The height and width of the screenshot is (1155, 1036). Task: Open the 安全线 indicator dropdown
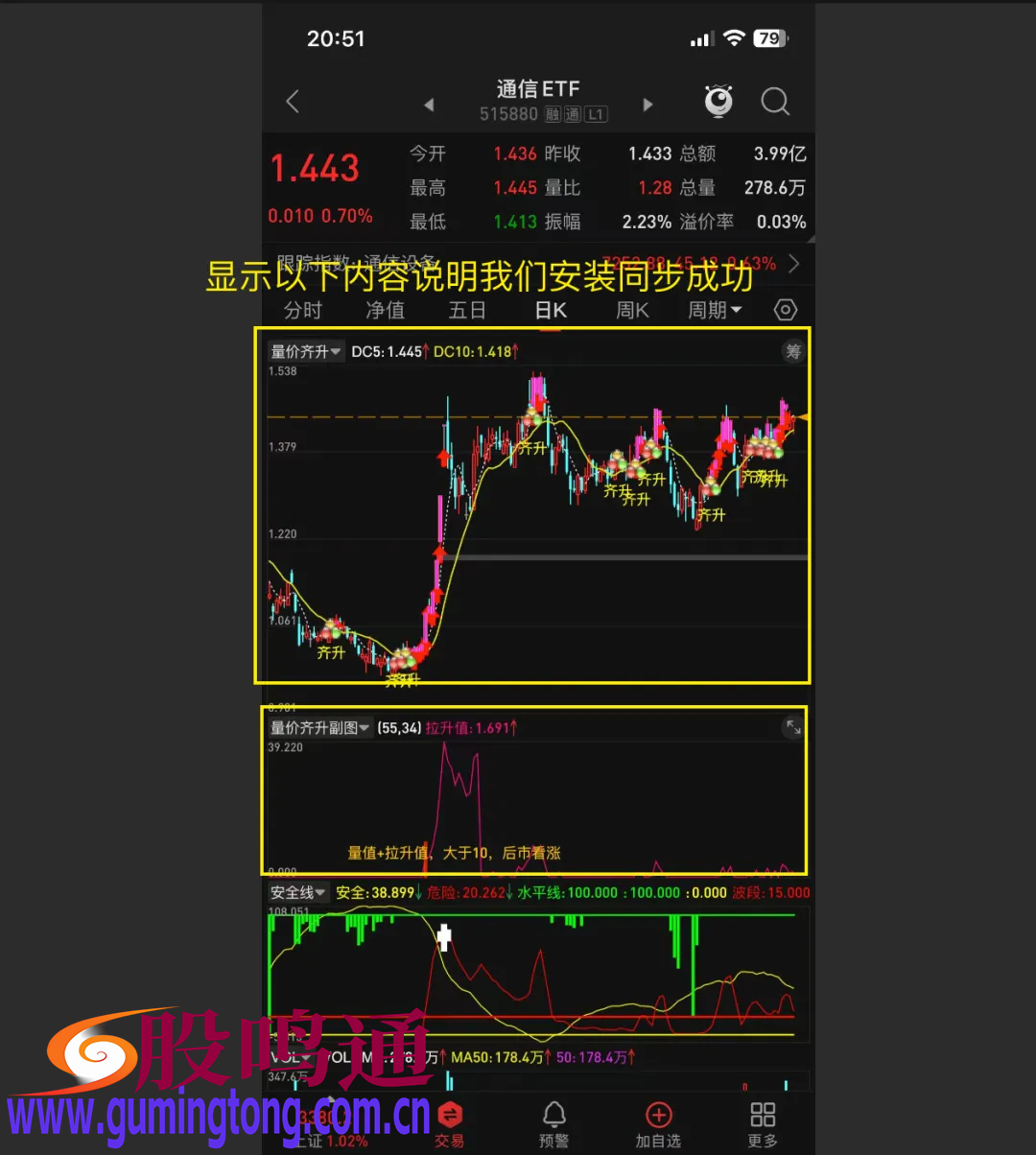298,892
